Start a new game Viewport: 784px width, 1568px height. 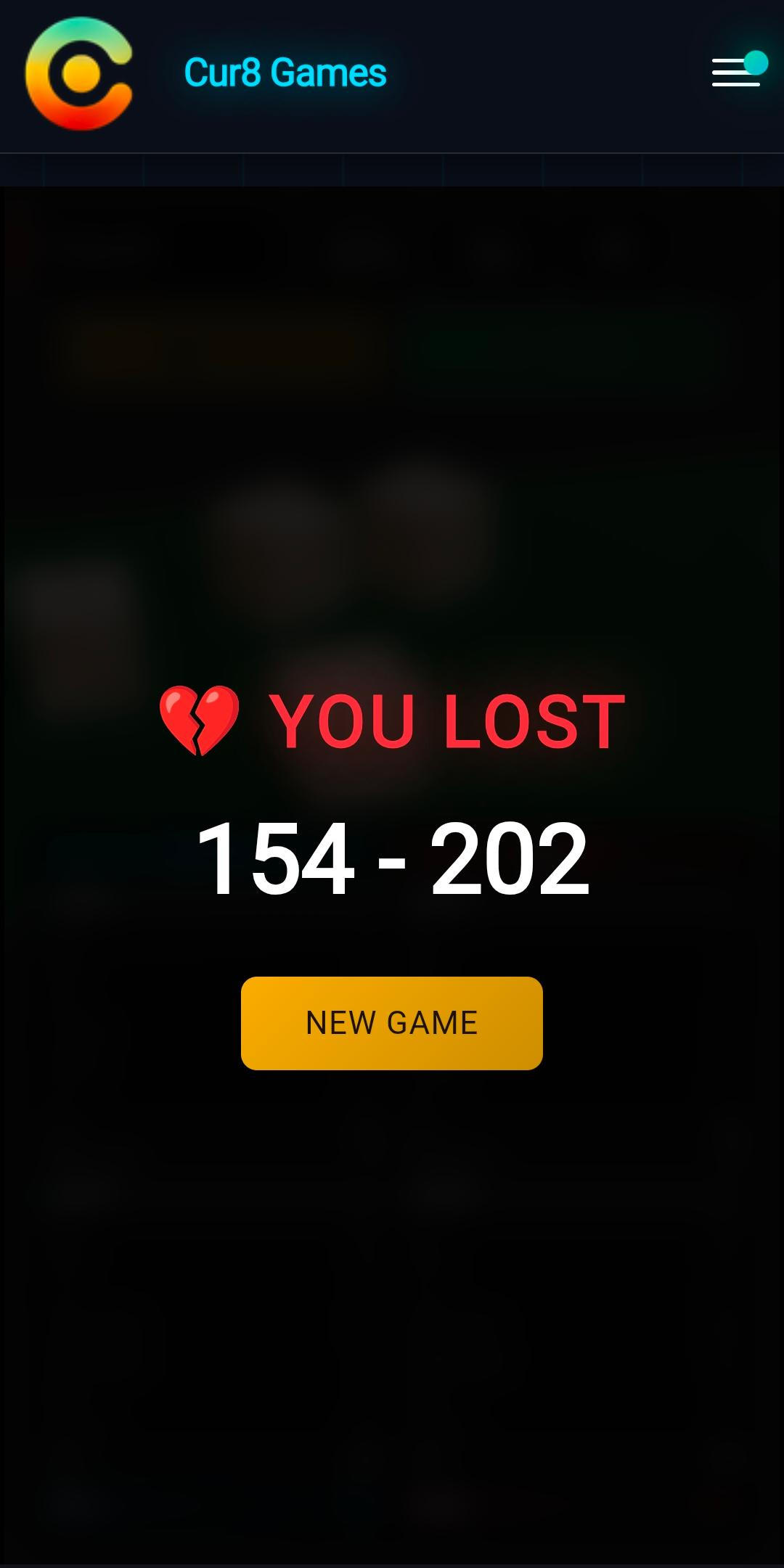pyautogui.click(x=391, y=1022)
